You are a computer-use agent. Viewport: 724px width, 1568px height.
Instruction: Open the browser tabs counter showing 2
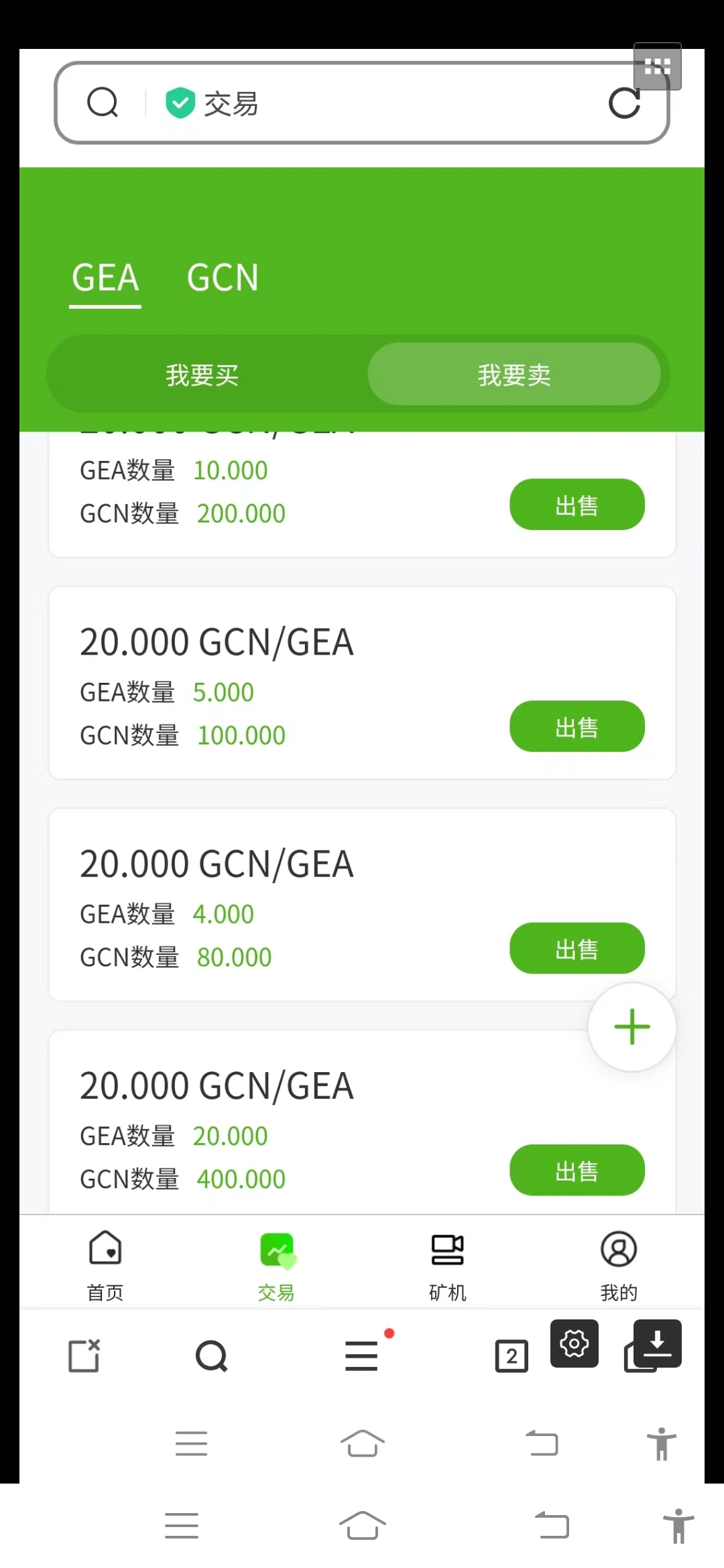(512, 1356)
